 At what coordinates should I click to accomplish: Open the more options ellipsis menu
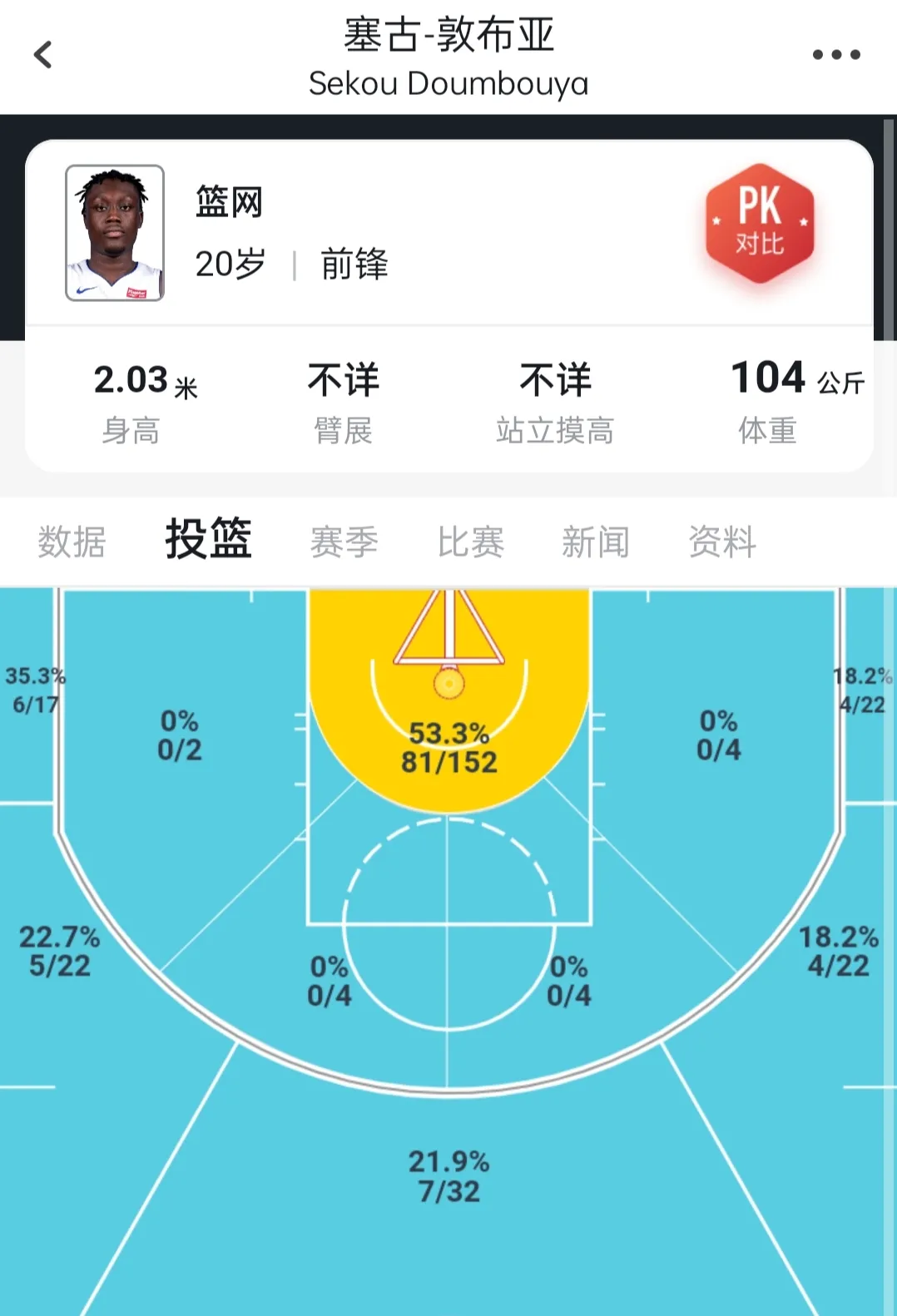tap(835, 54)
